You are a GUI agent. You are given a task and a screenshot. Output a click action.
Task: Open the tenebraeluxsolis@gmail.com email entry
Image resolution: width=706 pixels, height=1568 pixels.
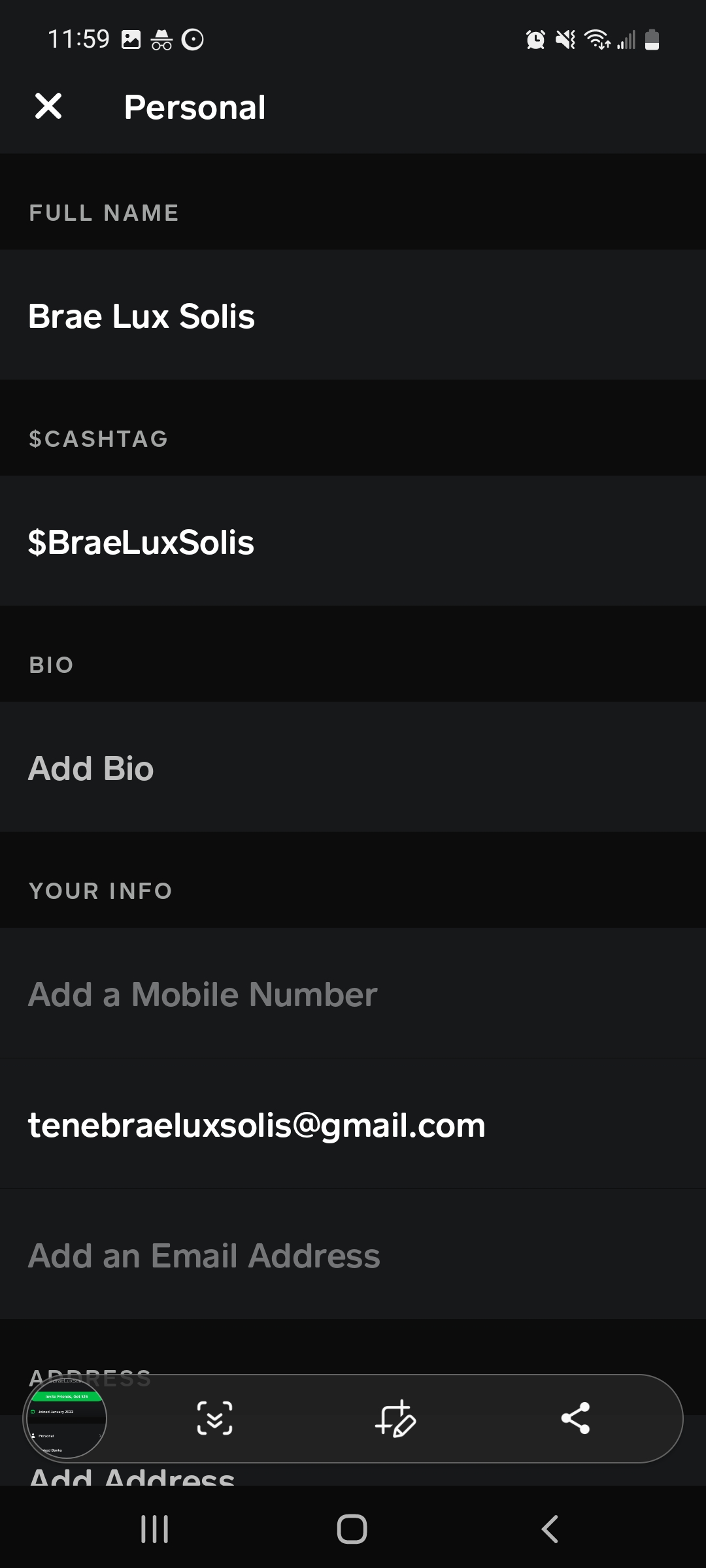point(256,1125)
